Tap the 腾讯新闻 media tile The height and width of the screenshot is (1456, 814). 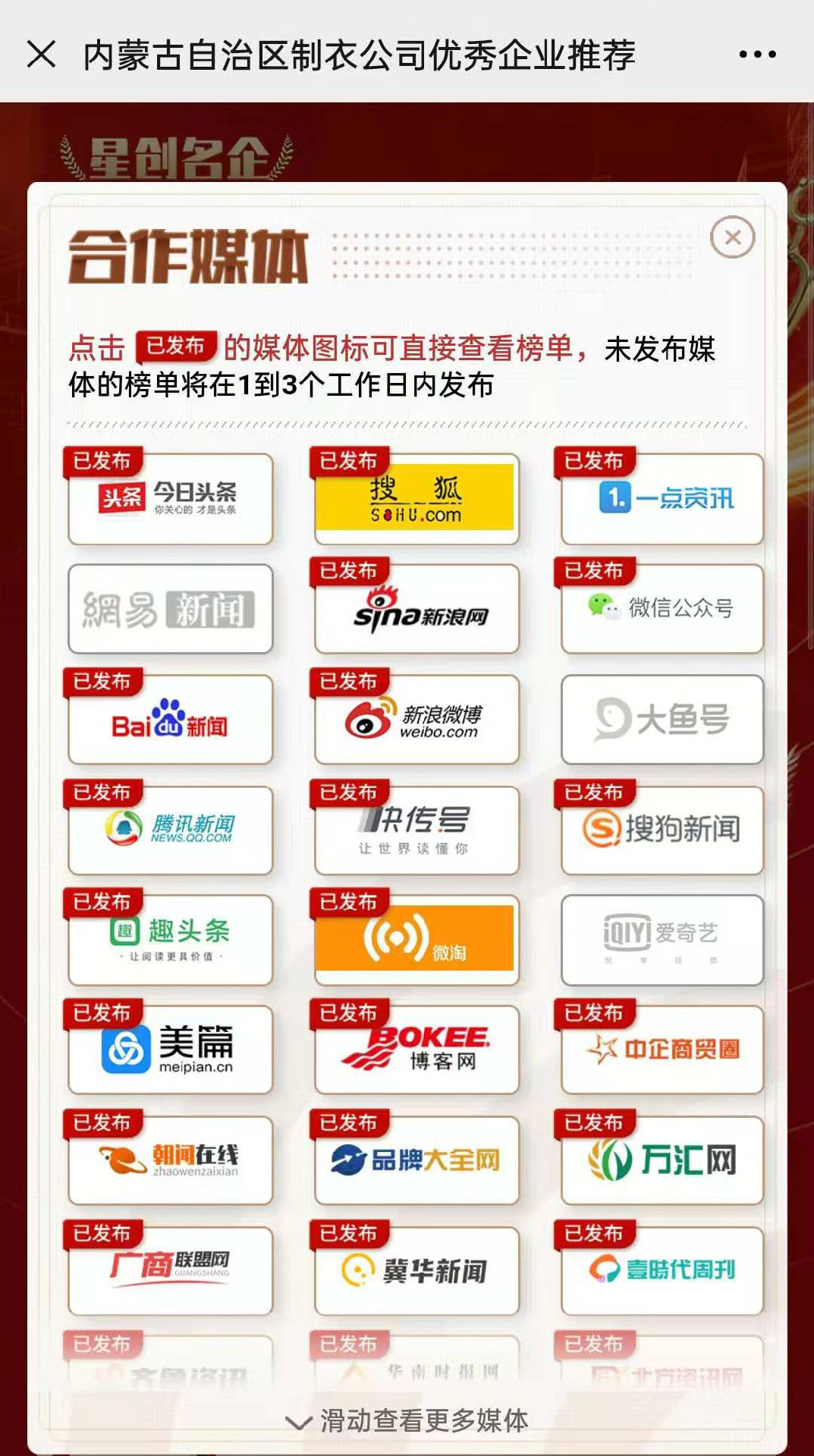tap(171, 830)
